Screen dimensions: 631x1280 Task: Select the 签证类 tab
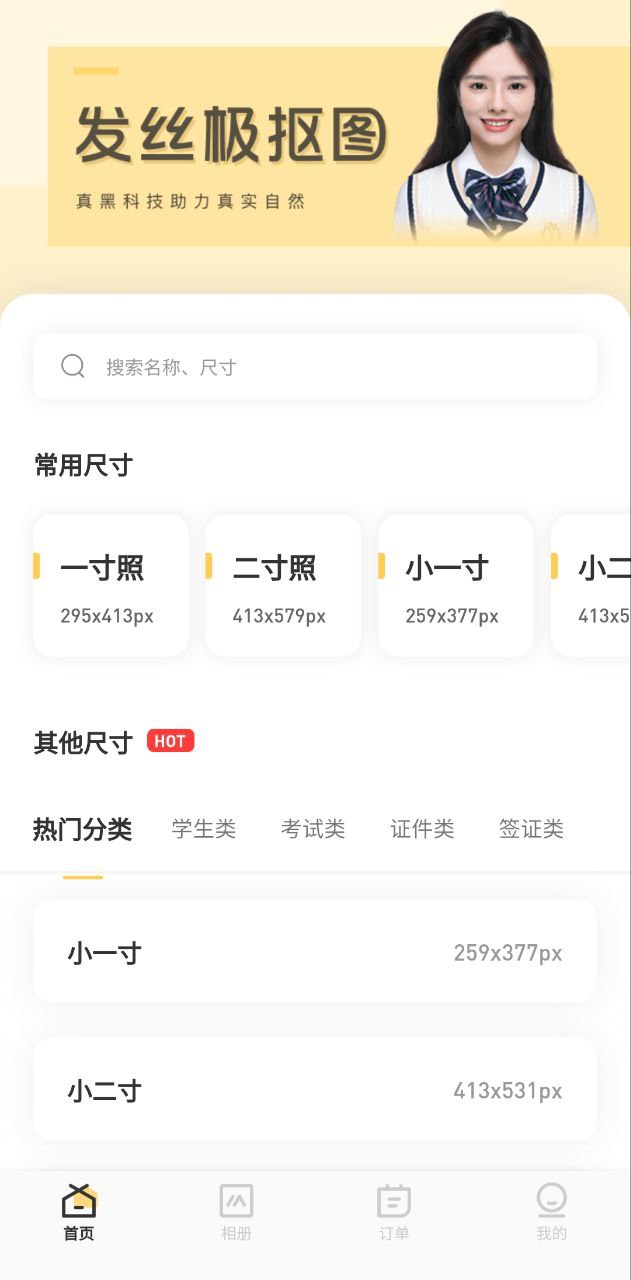click(531, 829)
